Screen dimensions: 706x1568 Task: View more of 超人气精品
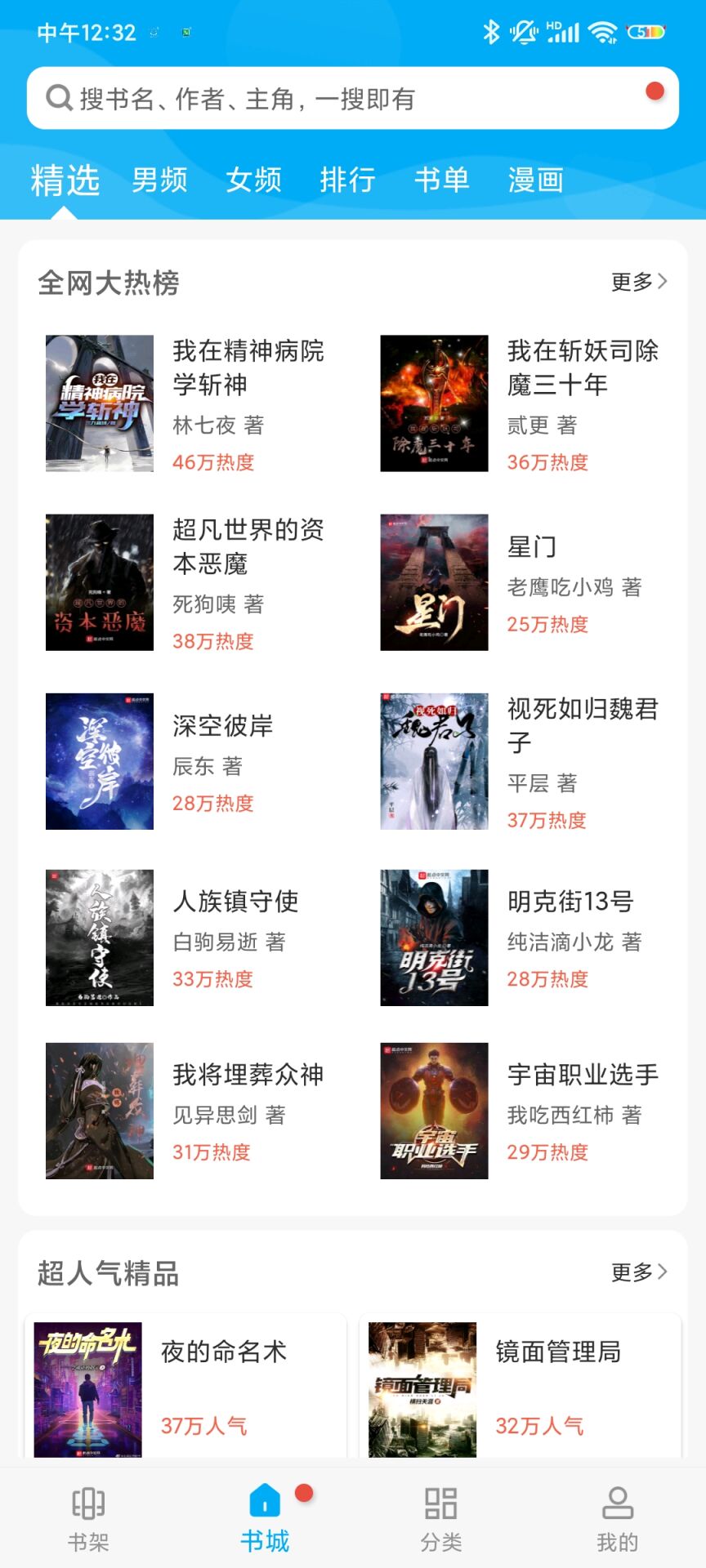point(639,1272)
